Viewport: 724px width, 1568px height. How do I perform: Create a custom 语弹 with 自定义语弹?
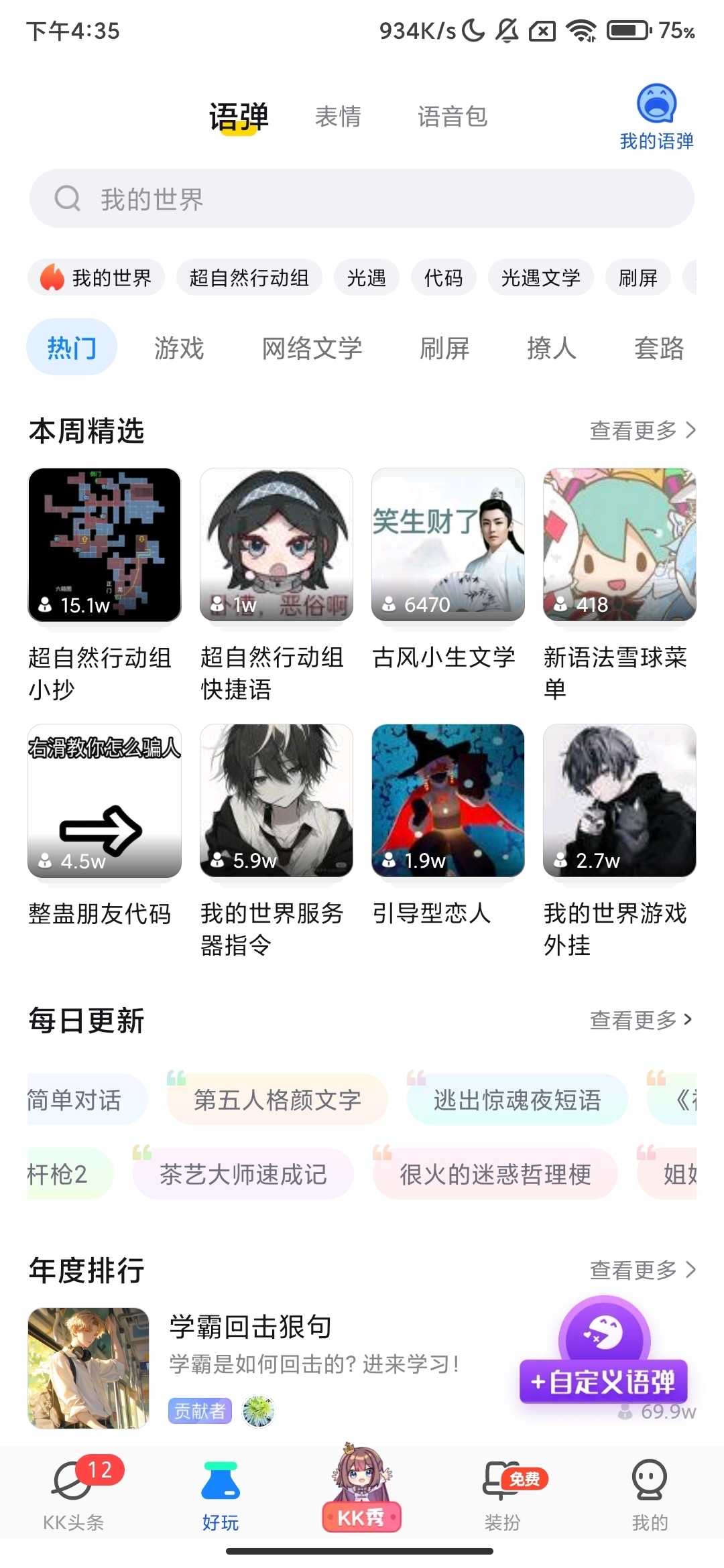click(603, 1381)
